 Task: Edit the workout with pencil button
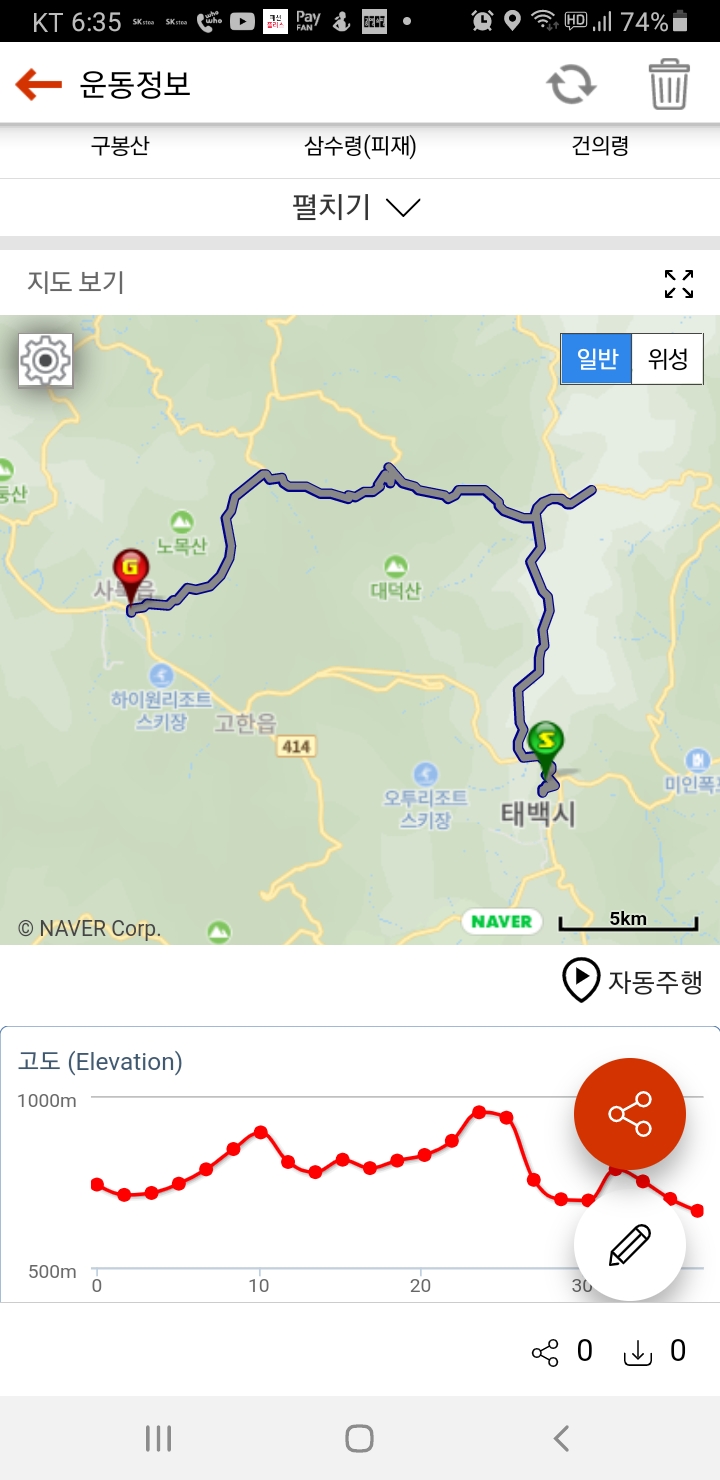tap(630, 1245)
